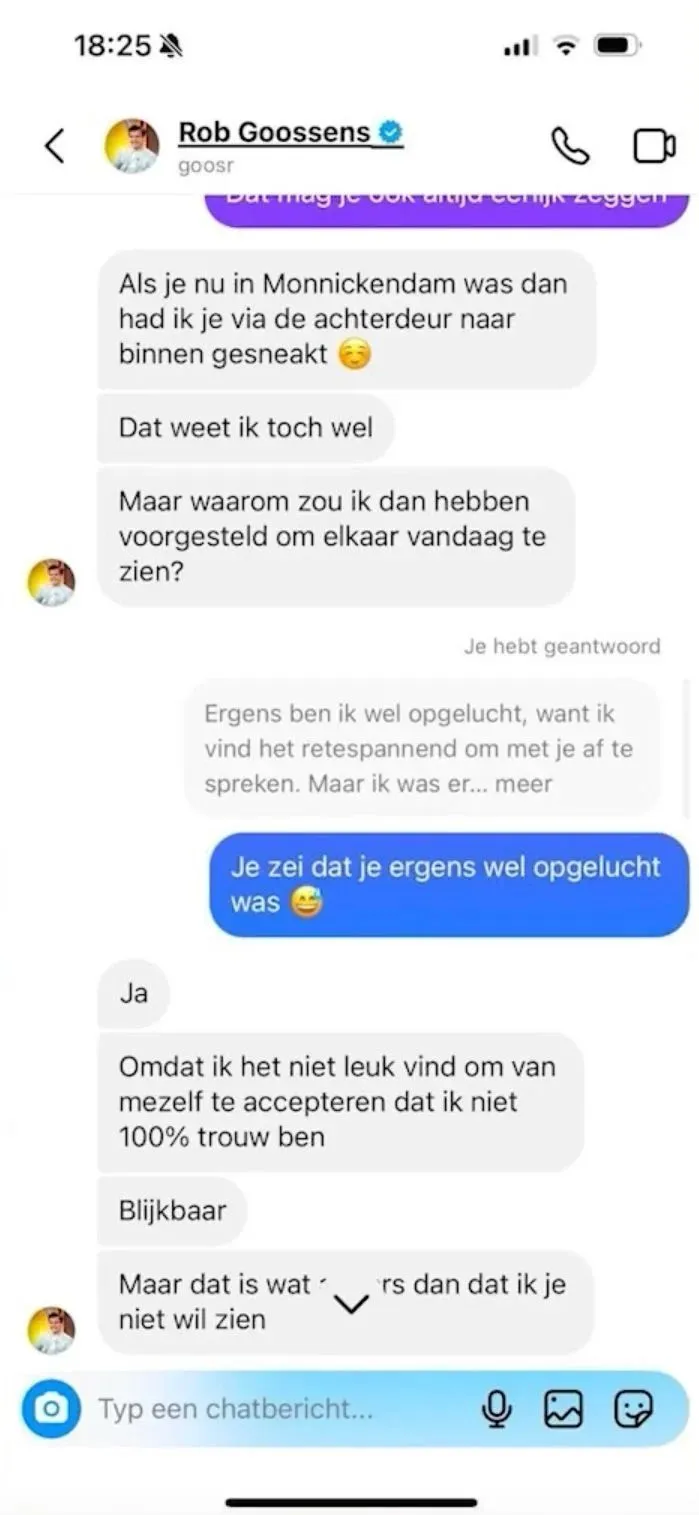Record a voice message with the microphone

pyautogui.click(x=496, y=1409)
